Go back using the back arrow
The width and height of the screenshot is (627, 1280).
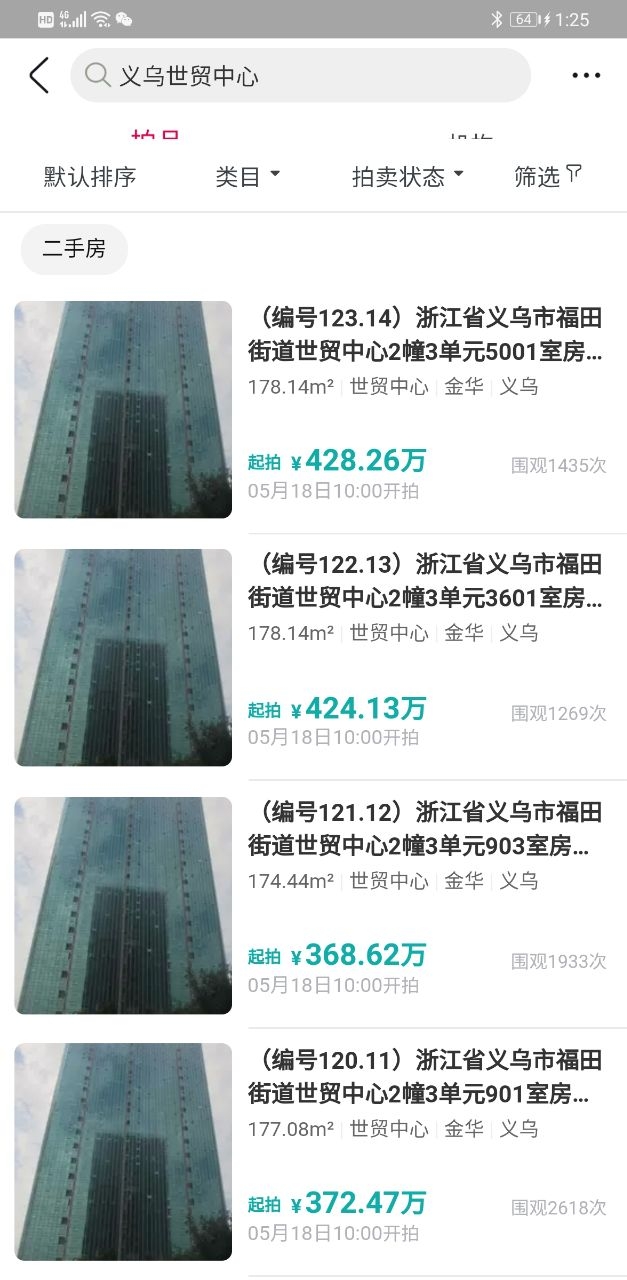pos(39,76)
